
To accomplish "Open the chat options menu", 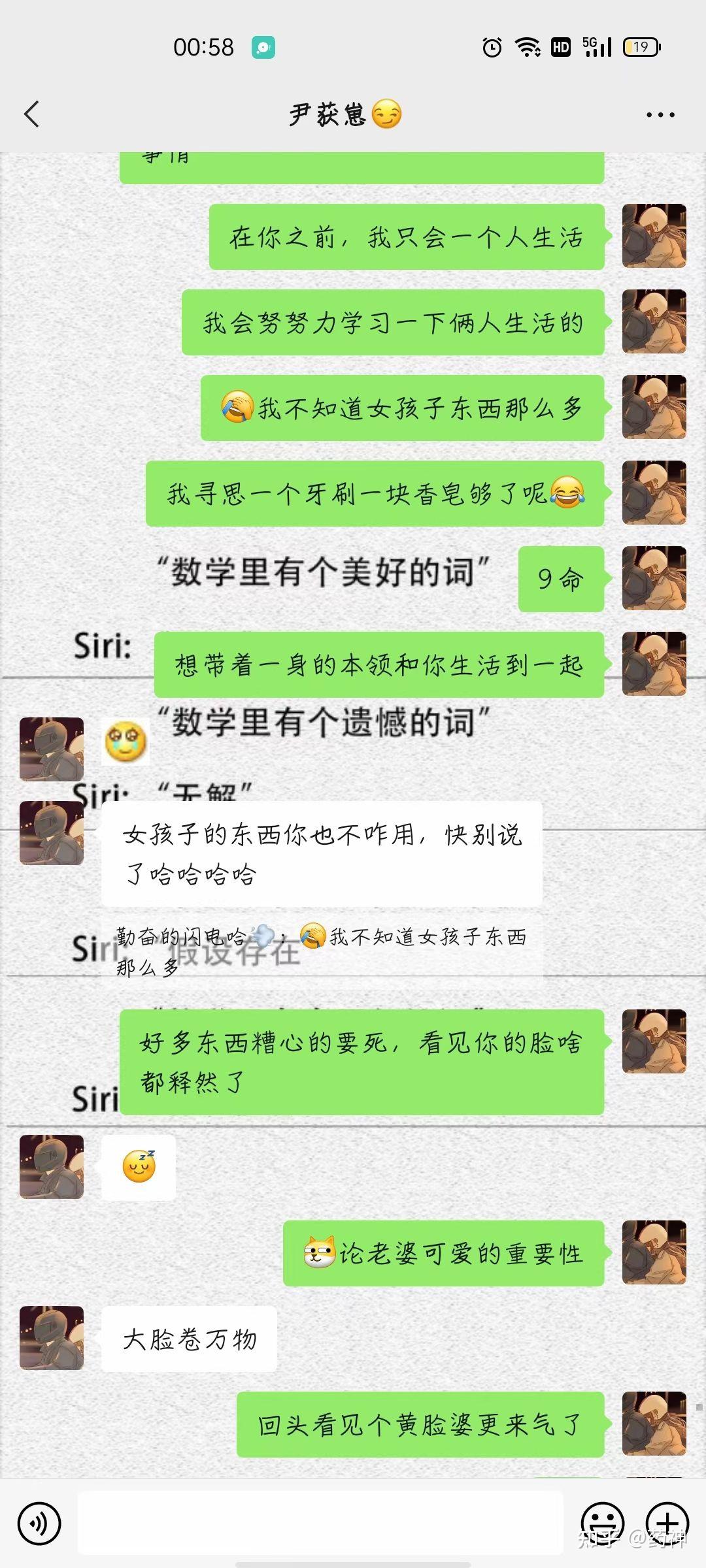I will click(x=660, y=115).
